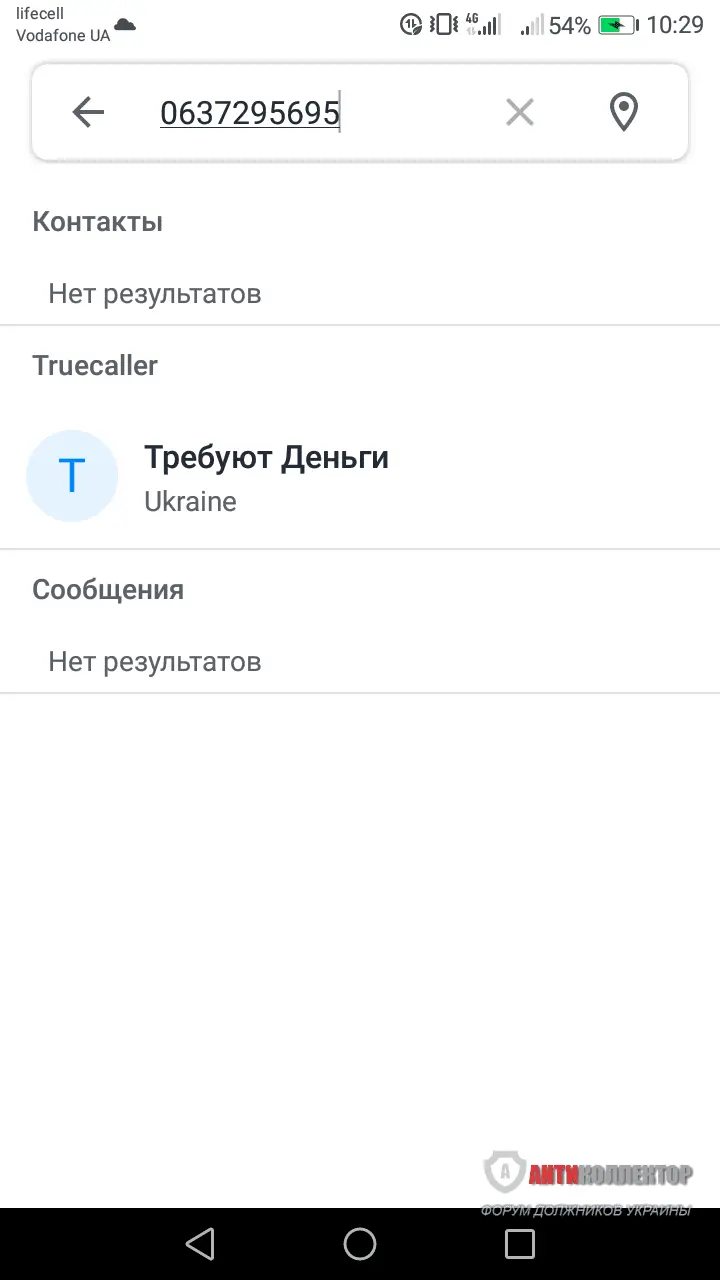Image resolution: width=720 pixels, height=1280 pixels.
Task: Tap the back arrow in search bar
Action: click(89, 112)
